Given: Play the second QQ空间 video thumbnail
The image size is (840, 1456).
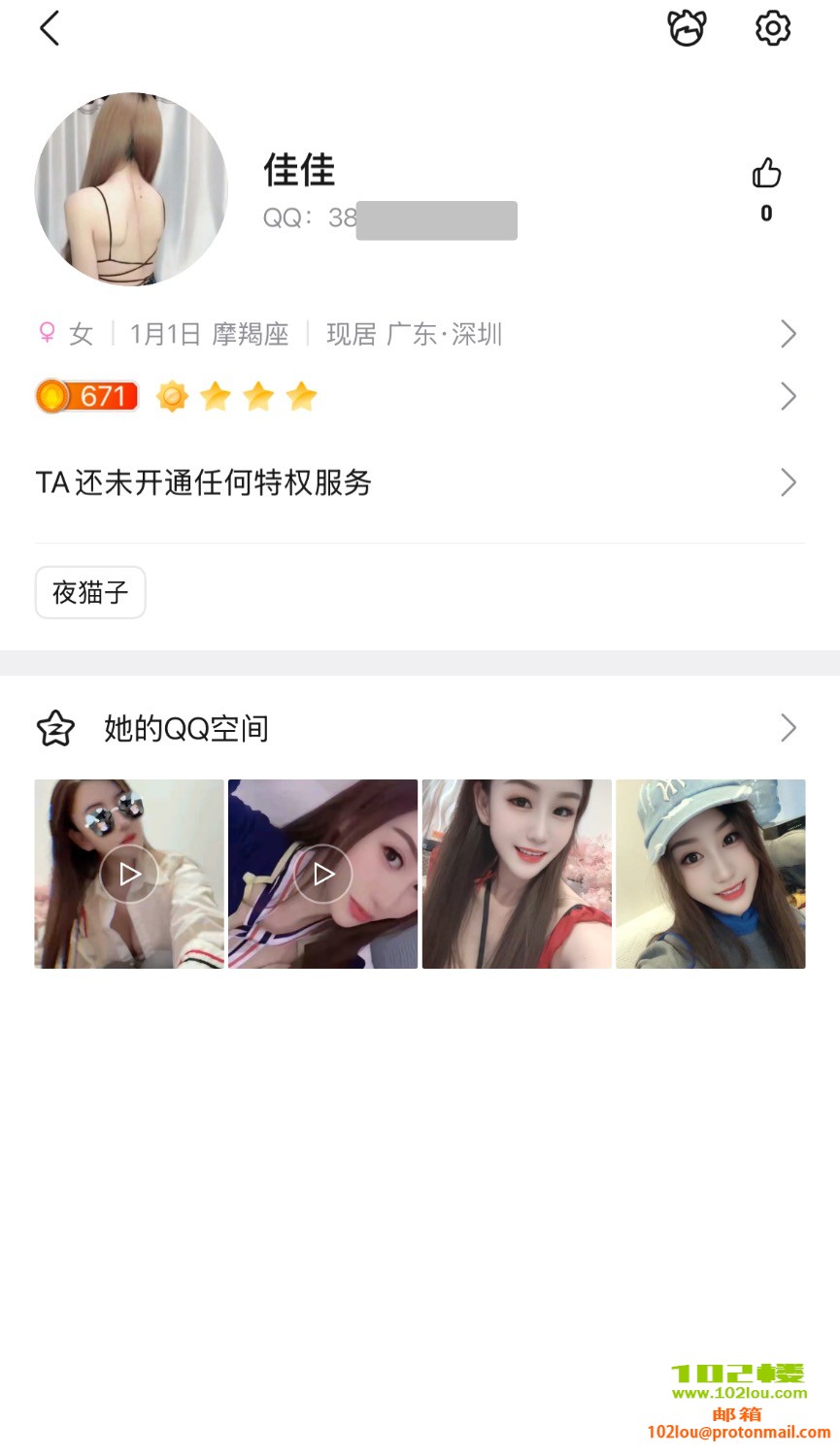Looking at the screenshot, I should coord(323,874).
